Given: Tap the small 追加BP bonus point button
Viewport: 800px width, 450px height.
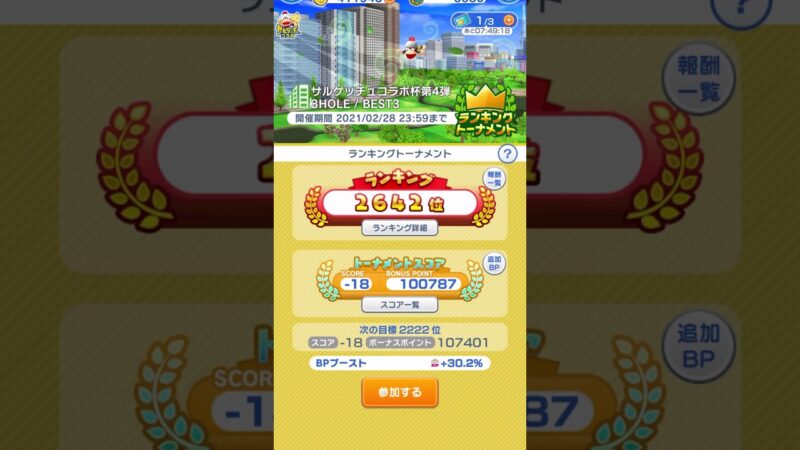Looking at the screenshot, I should pyautogui.click(x=493, y=265).
